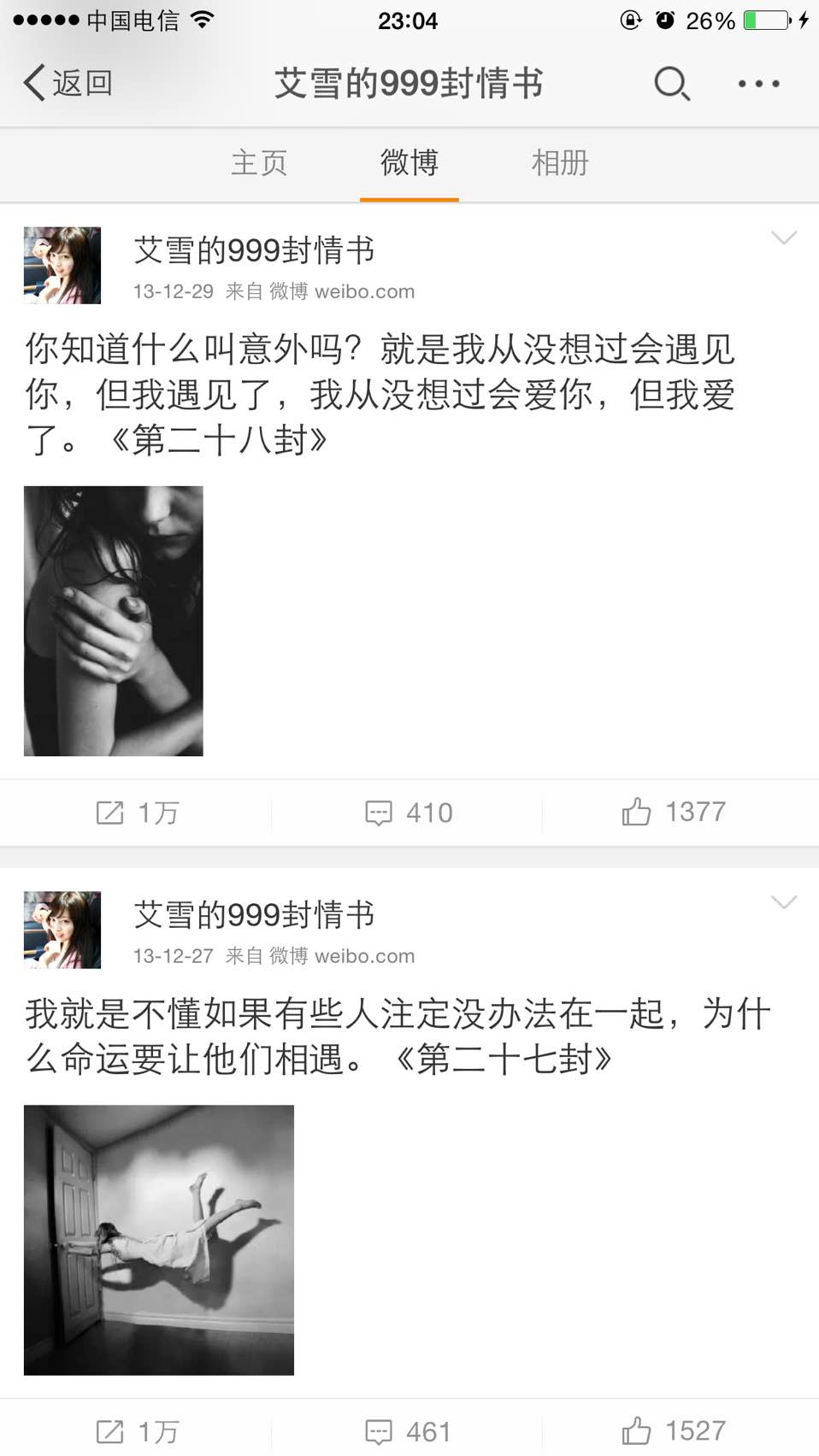Like the post with 1527 likes
This screenshot has height=1456, width=819.
coord(674,1430)
